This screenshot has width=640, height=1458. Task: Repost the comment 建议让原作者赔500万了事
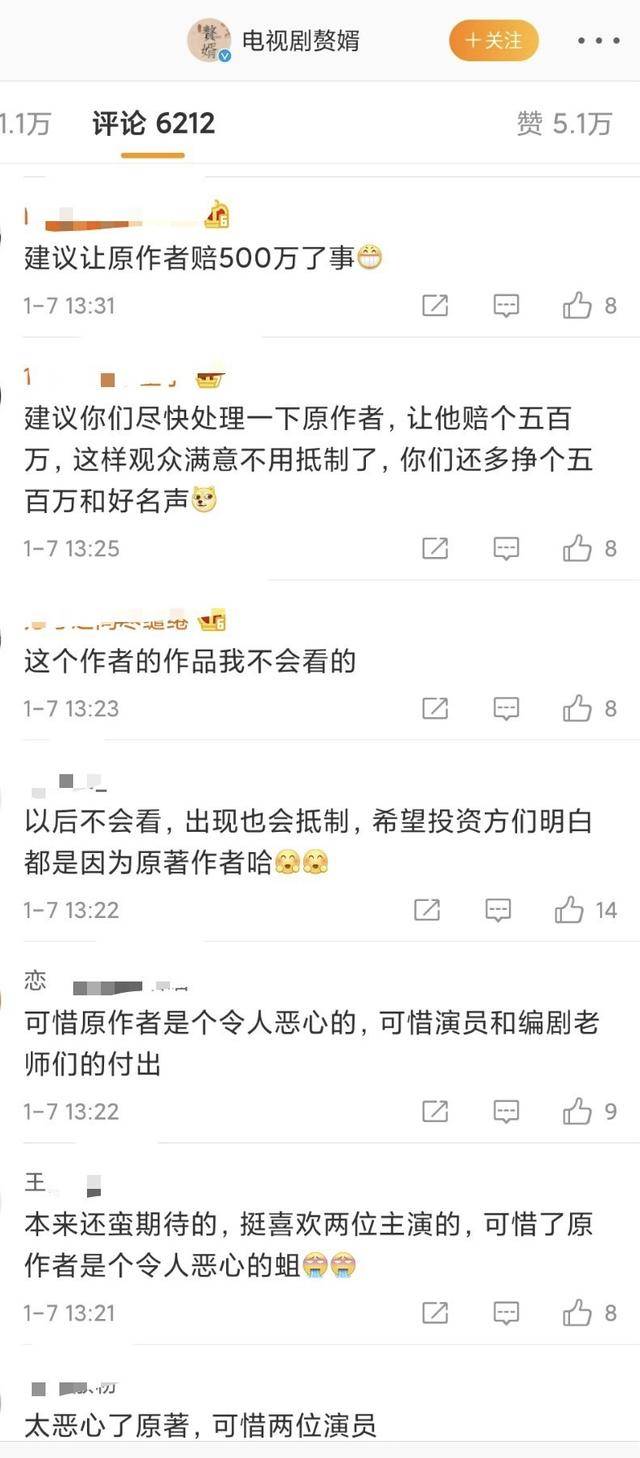[x=435, y=306]
